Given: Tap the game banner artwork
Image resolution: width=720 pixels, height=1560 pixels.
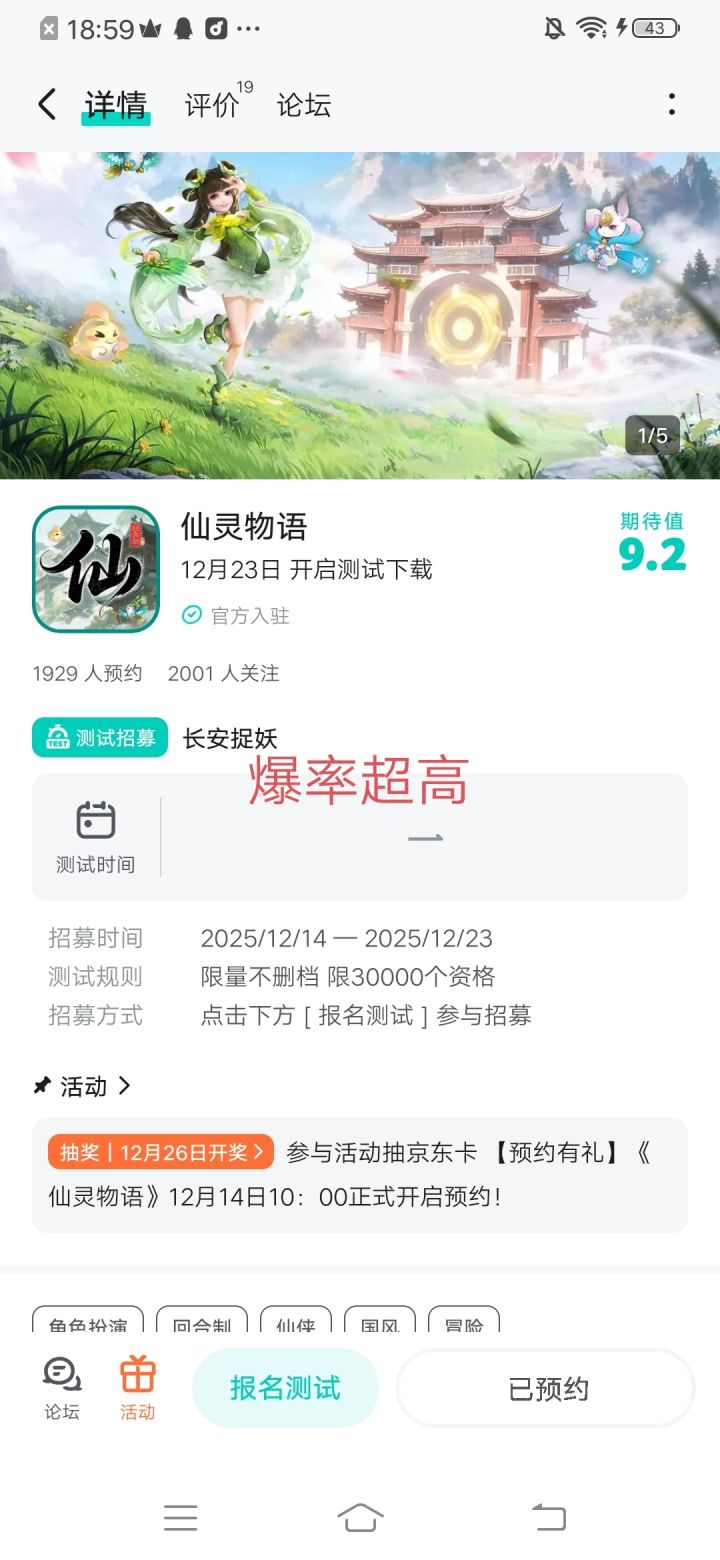Looking at the screenshot, I should point(360,310).
